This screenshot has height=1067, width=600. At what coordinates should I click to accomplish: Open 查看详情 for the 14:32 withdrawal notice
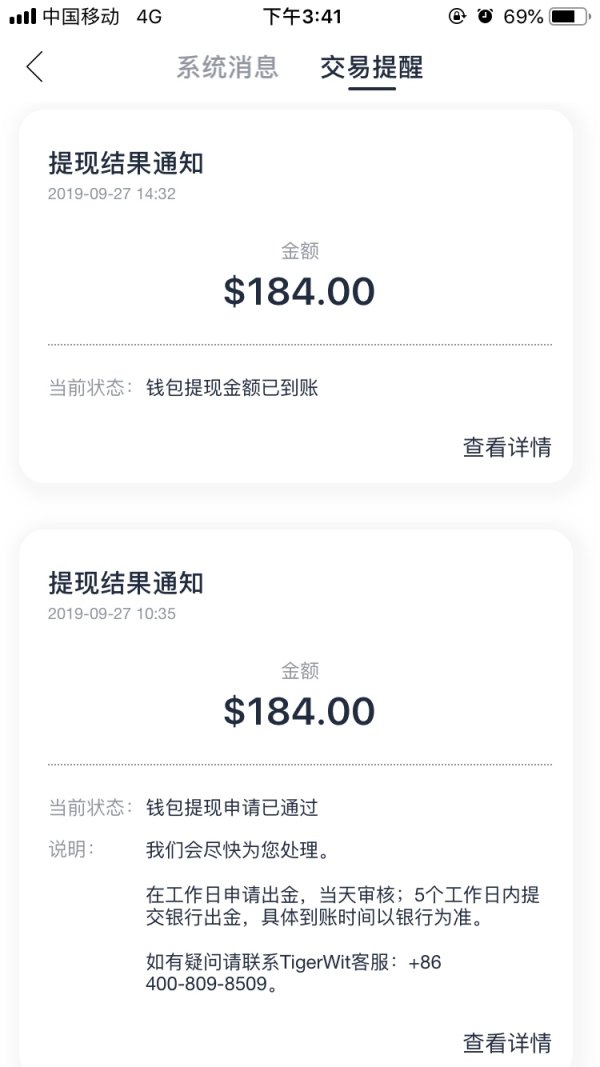click(x=506, y=447)
